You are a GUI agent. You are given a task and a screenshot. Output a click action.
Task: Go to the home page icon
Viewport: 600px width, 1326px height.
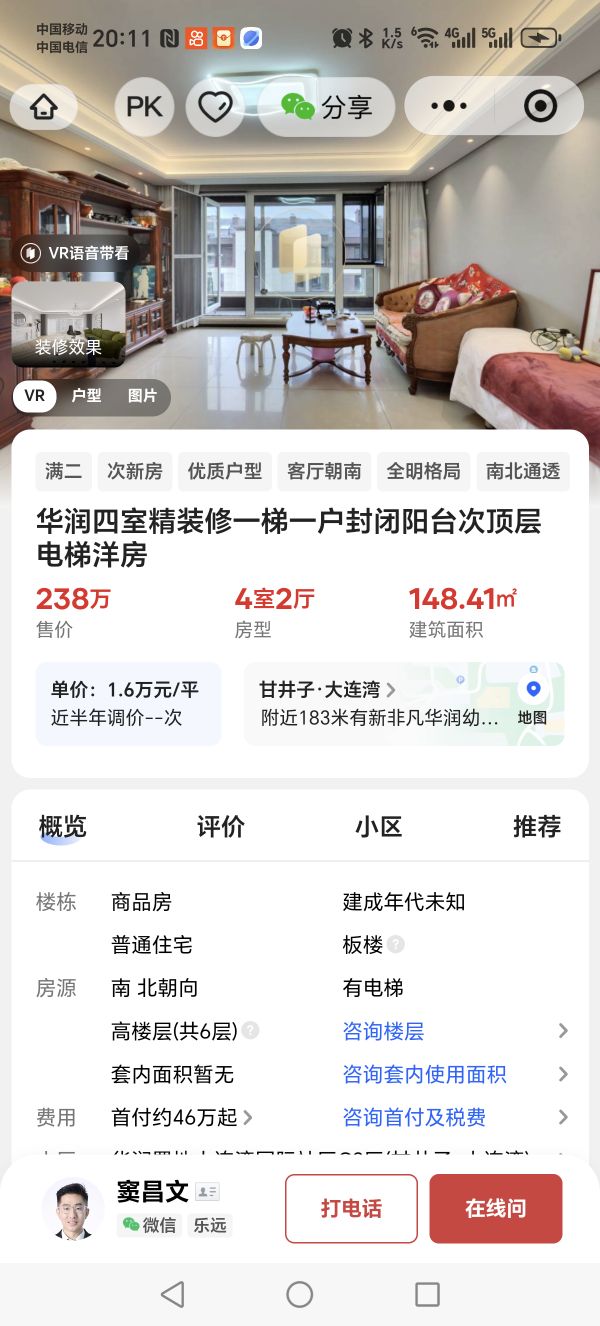[44, 107]
